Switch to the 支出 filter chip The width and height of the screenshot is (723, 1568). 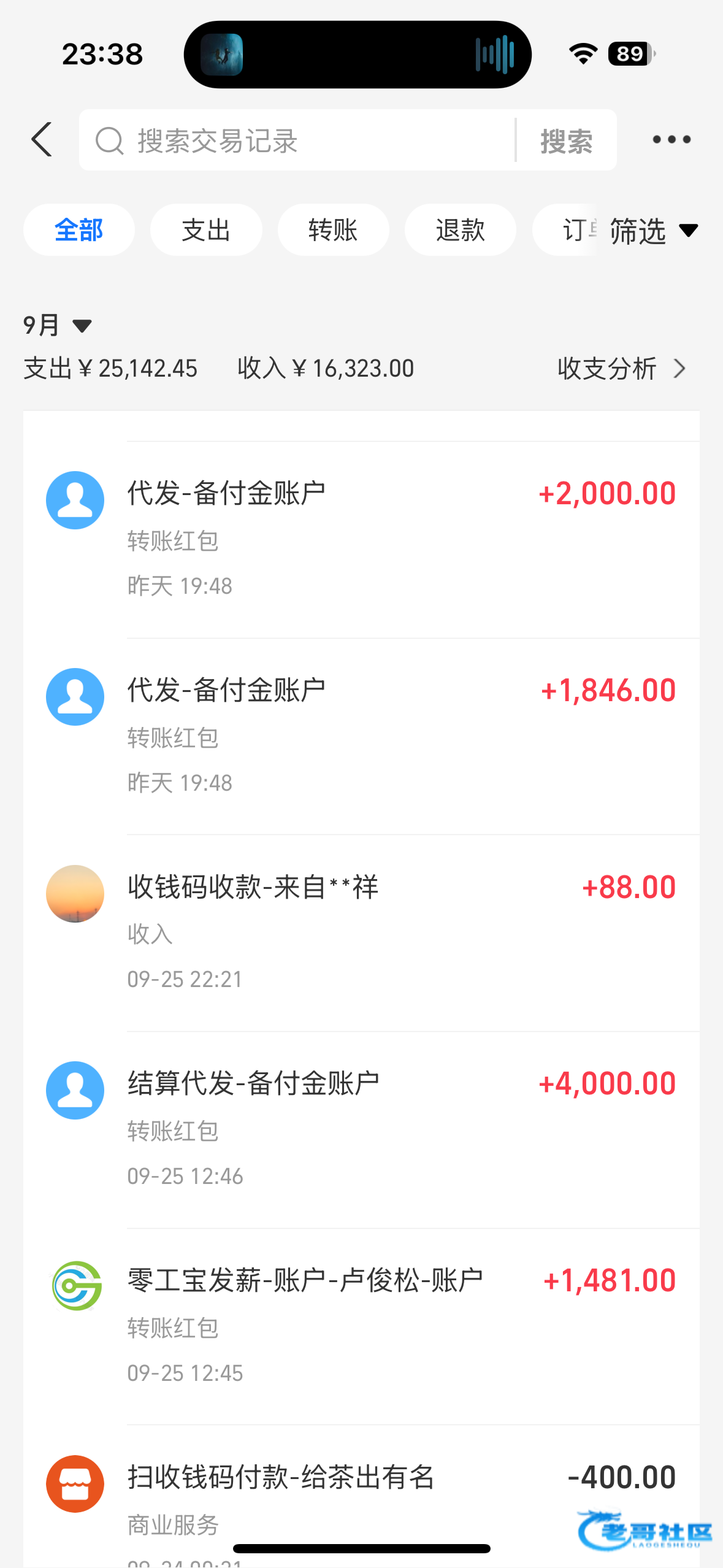pyautogui.click(x=206, y=230)
